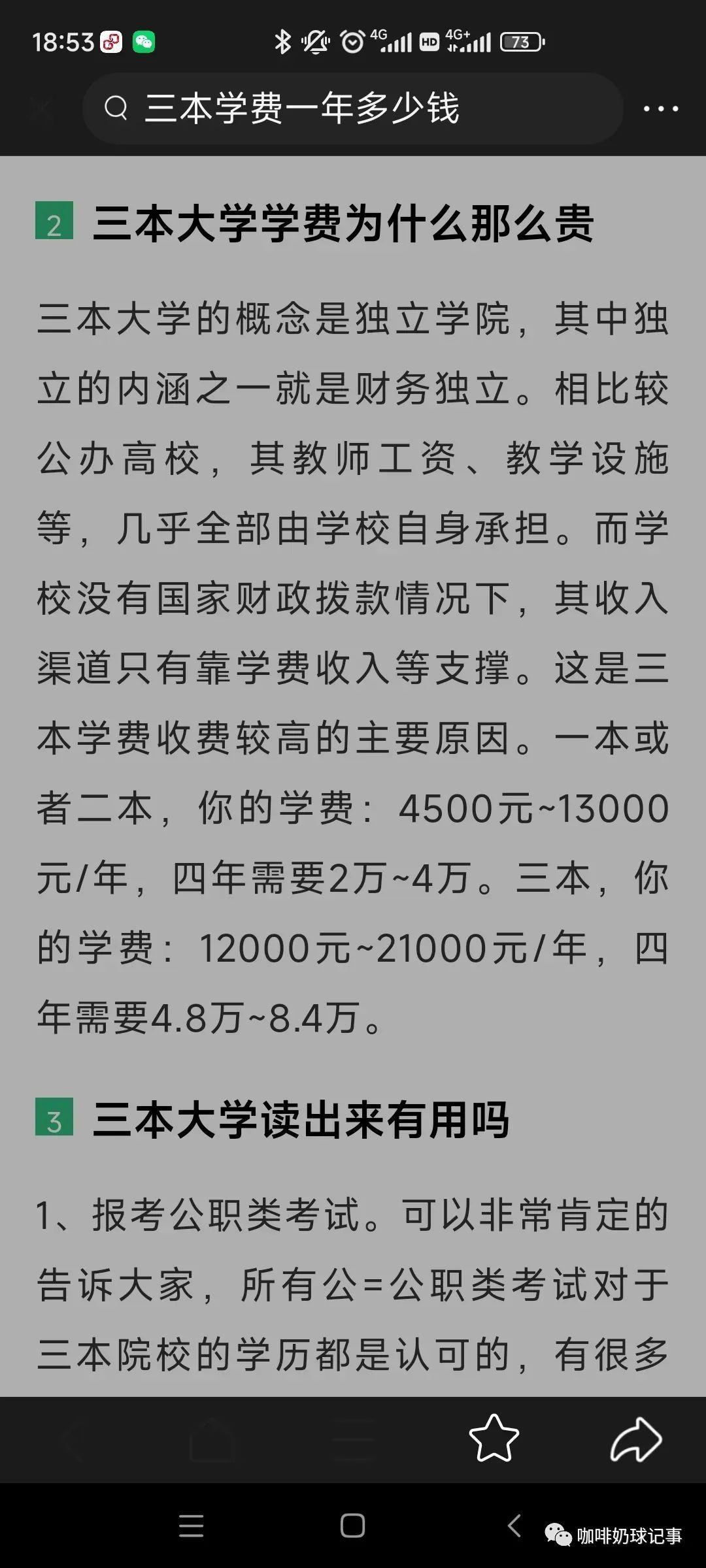Viewport: 706px width, 1568px height.
Task: Share this page using the arrow icon
Action: pyautogui.click(x=636, y=1438)
